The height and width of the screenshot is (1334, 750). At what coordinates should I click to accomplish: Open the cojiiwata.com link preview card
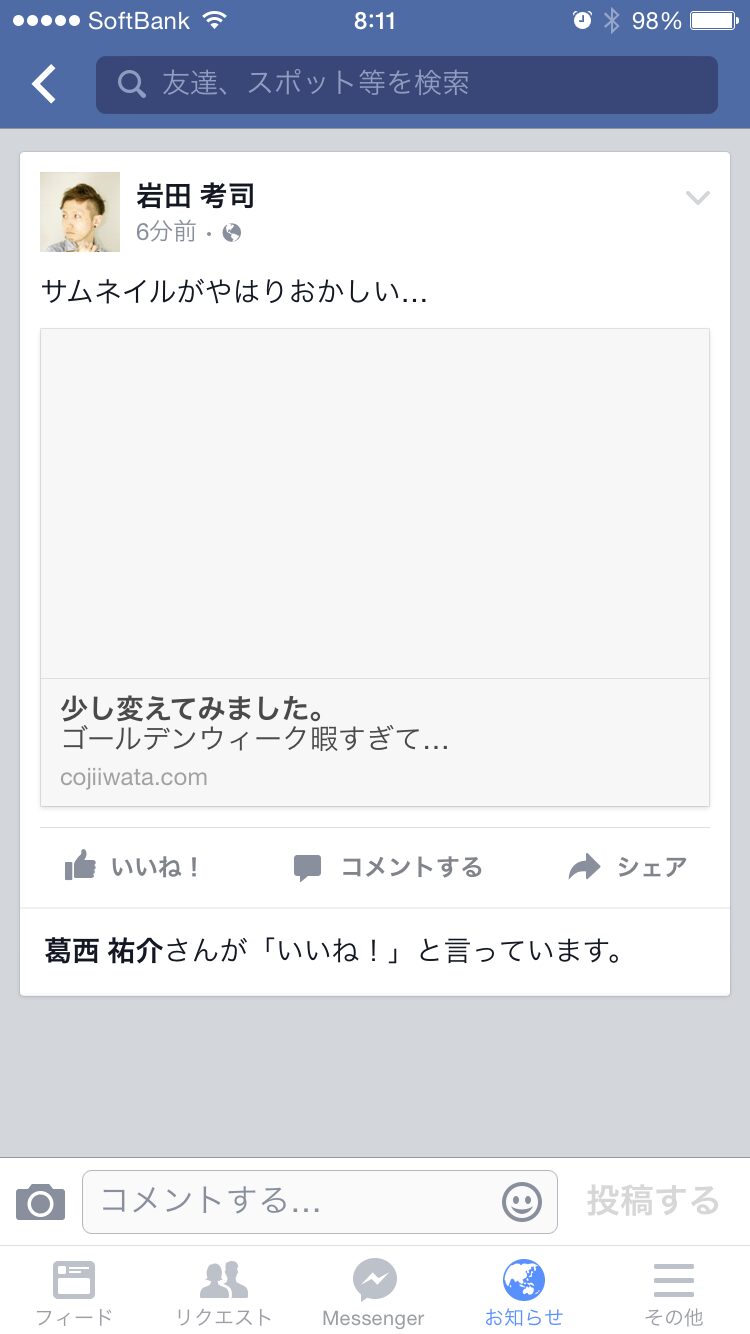tap(375, 567)
